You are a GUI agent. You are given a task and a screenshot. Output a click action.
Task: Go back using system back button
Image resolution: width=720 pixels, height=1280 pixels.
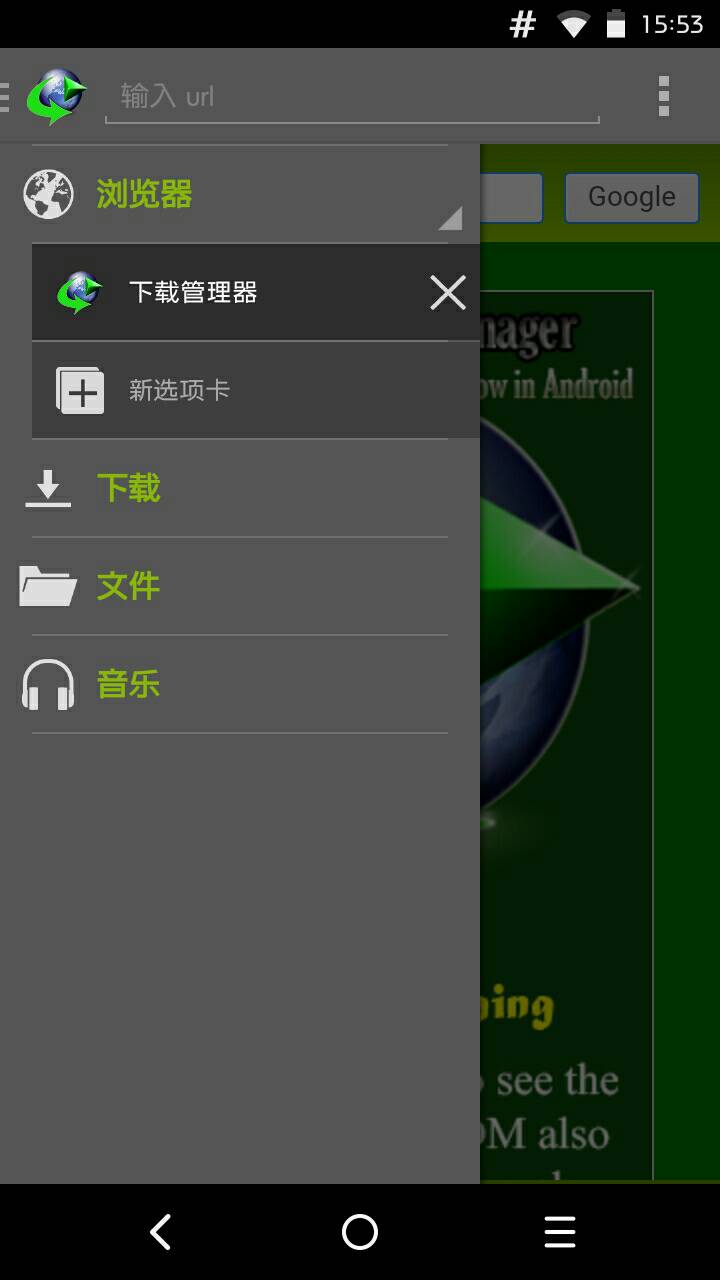[x=160, y=1232]
